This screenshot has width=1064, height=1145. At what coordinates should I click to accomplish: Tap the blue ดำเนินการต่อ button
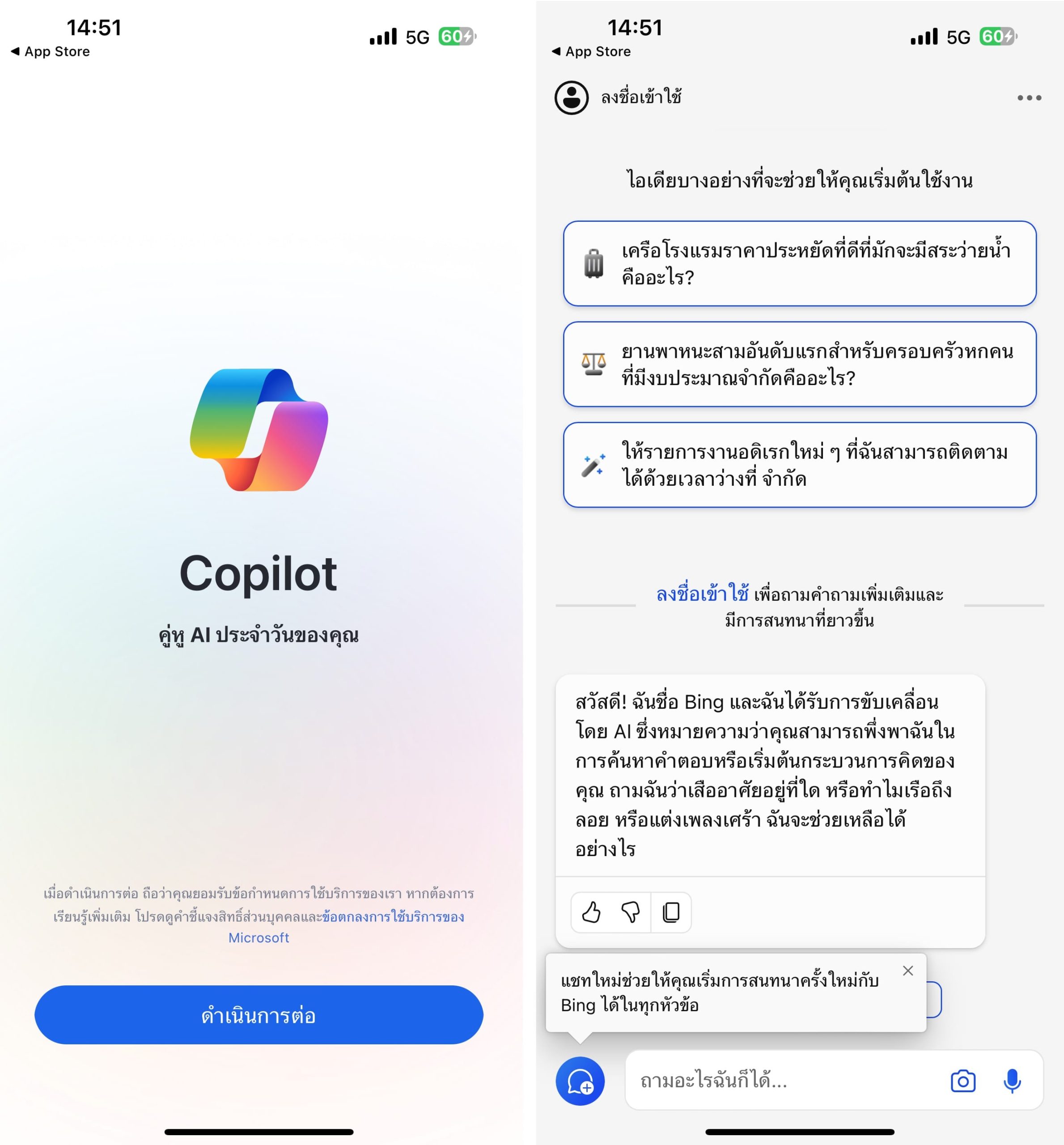(x=259, y=1015)
